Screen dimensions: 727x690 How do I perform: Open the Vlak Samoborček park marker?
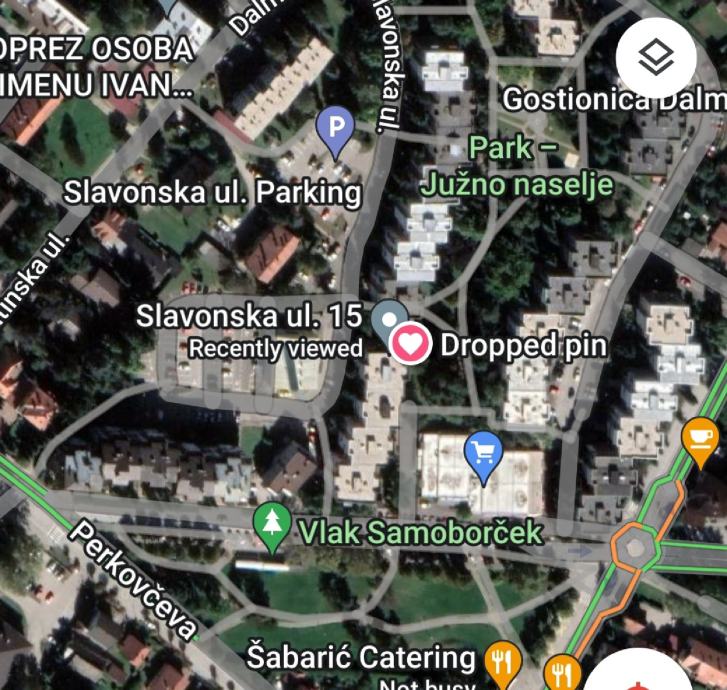[x=272, y=525]
